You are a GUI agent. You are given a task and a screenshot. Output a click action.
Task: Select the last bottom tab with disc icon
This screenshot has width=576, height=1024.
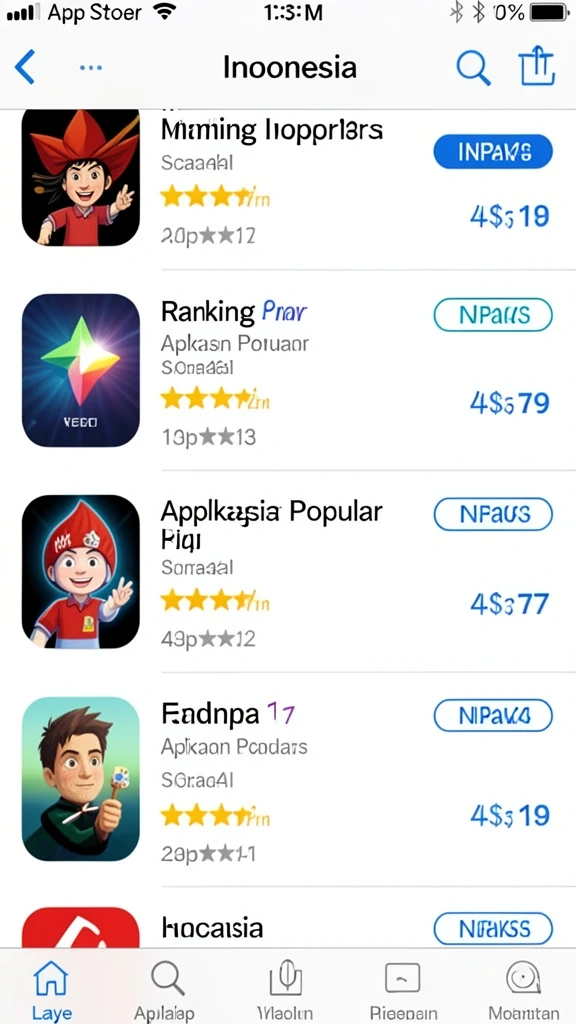tap(523, 989)
